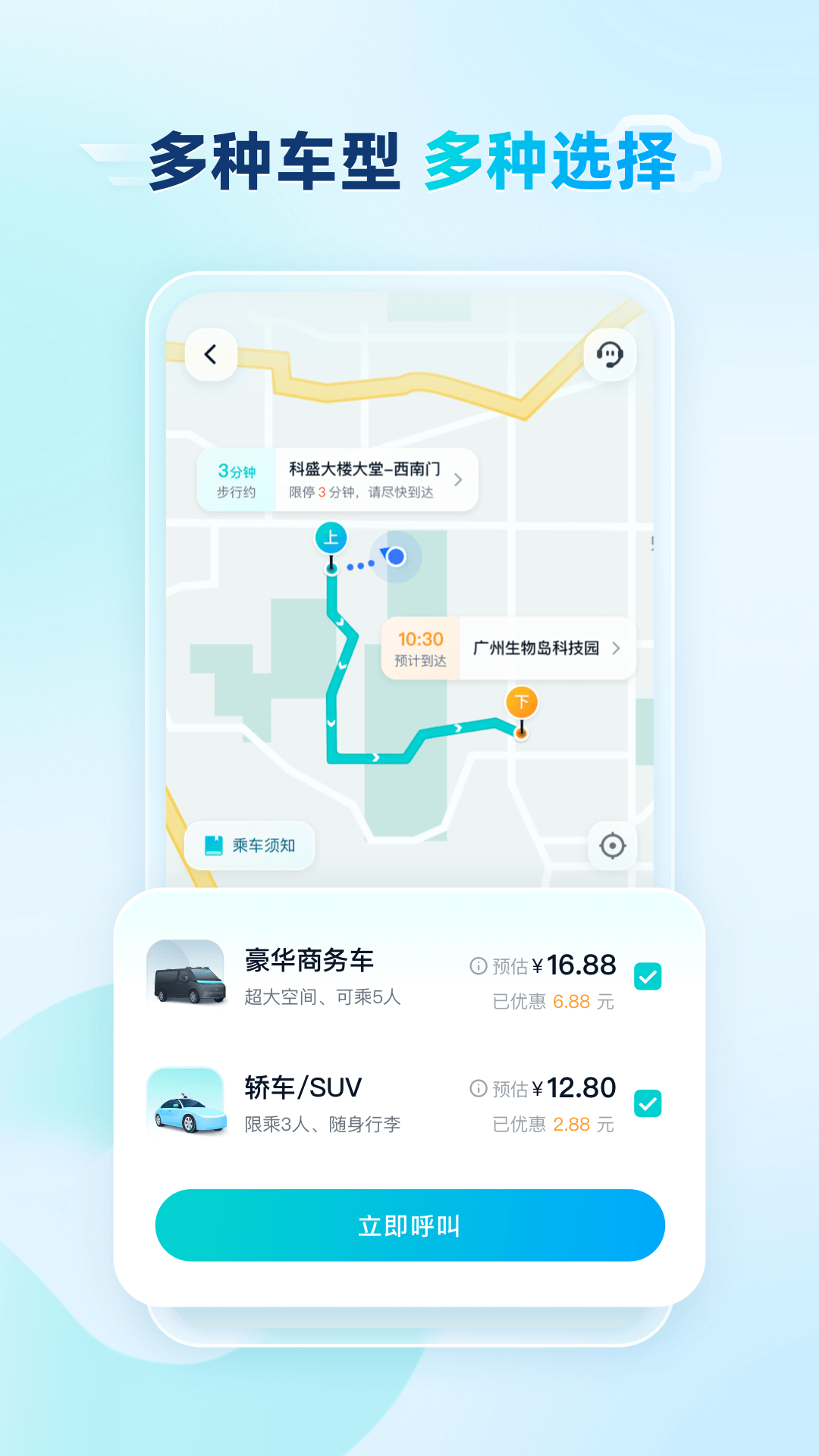819x1456 pixels.
Task: Tap the info icon beside 轿车/SUV price
Action: [x=478, y=1087]
